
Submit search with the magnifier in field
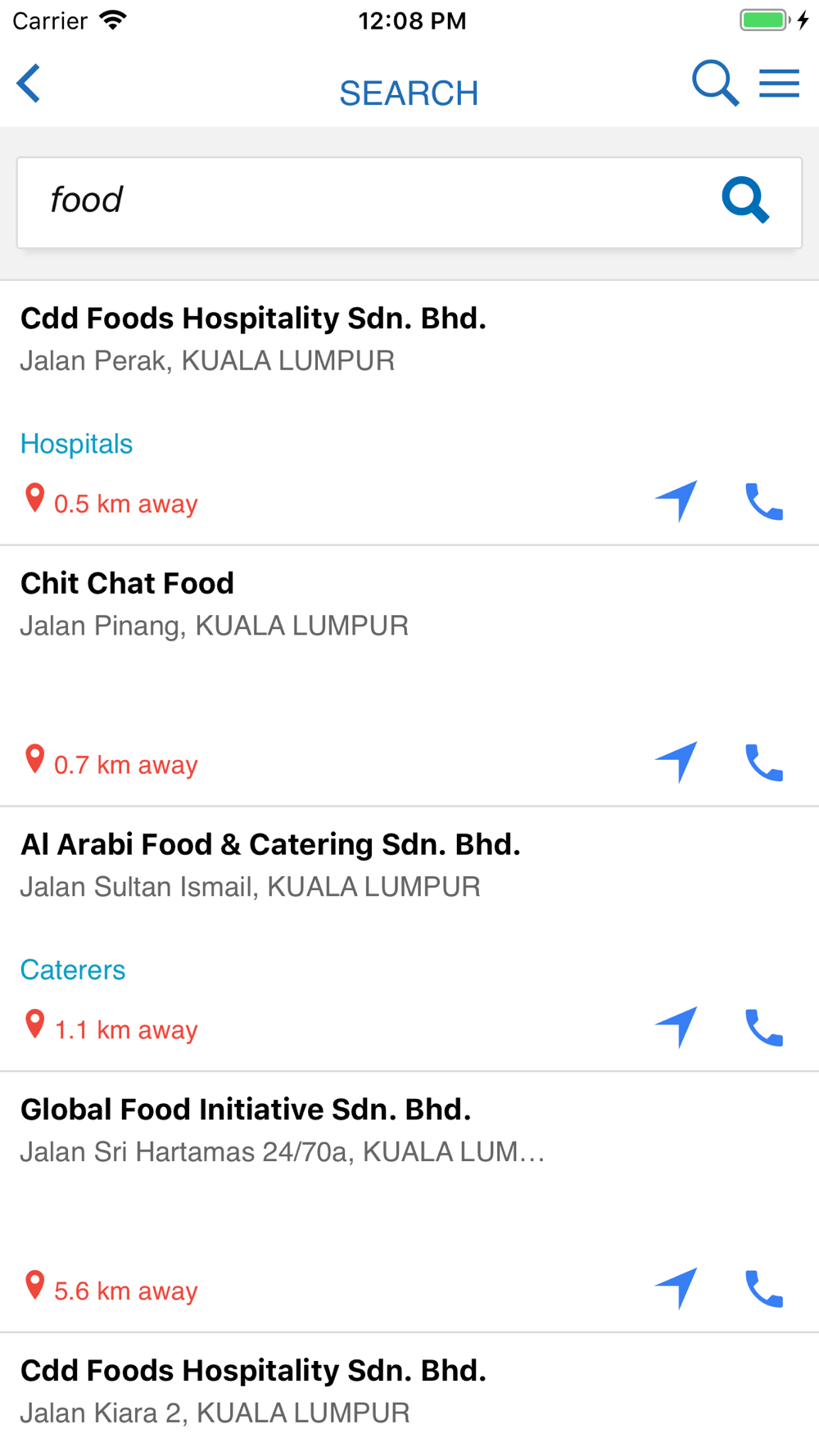click(745, 200)
